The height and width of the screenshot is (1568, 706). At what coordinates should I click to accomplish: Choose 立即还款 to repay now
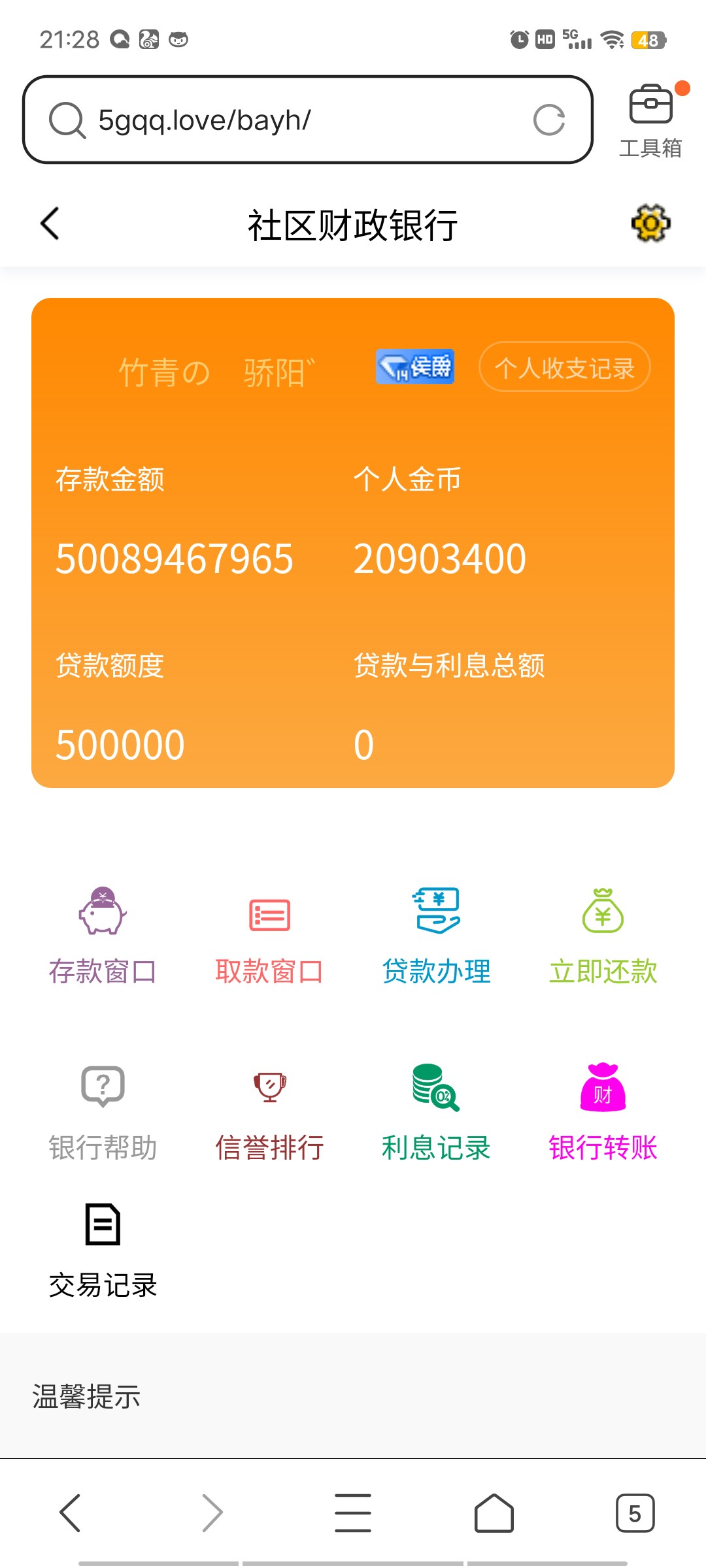click(603, 936)
